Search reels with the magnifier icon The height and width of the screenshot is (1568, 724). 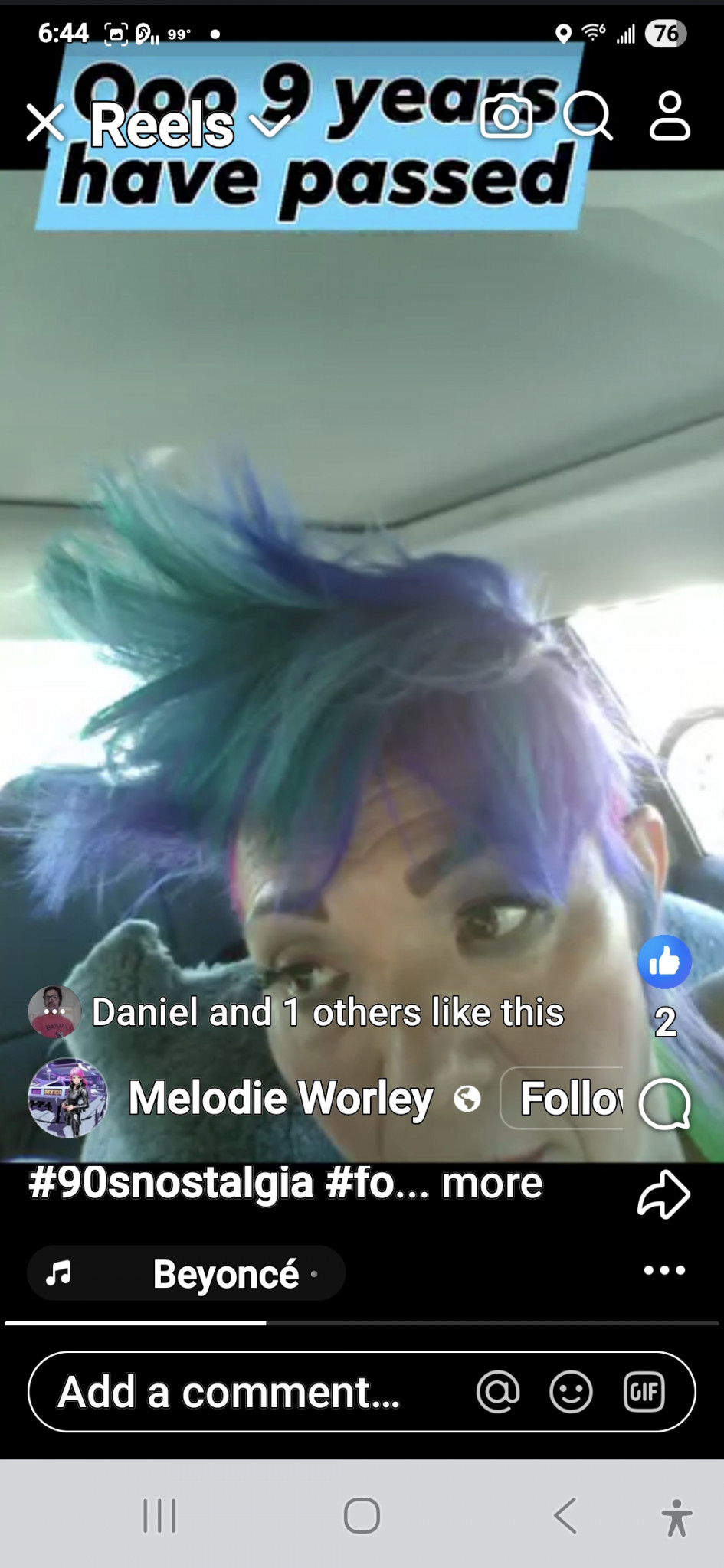pos(588,116)
